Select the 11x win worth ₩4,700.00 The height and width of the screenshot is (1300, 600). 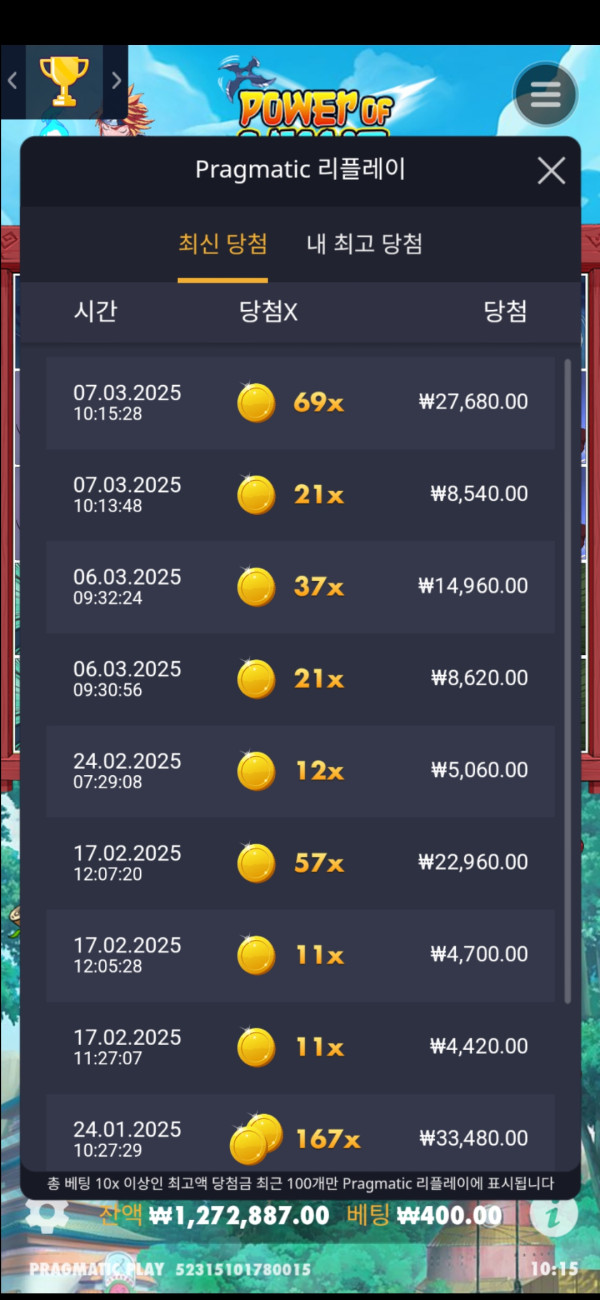point(300,955)
